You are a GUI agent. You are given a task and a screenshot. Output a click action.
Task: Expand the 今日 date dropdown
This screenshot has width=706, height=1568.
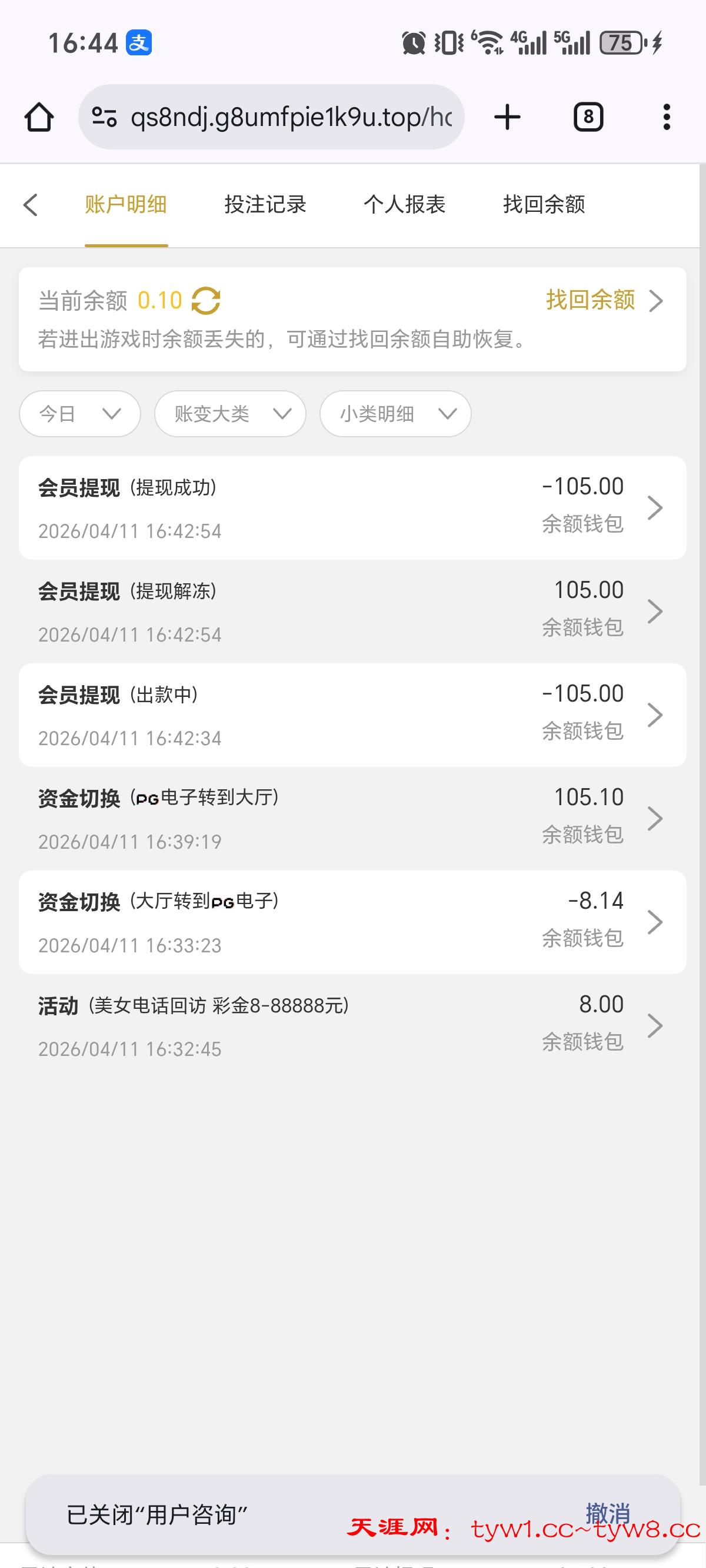point(80,414)
